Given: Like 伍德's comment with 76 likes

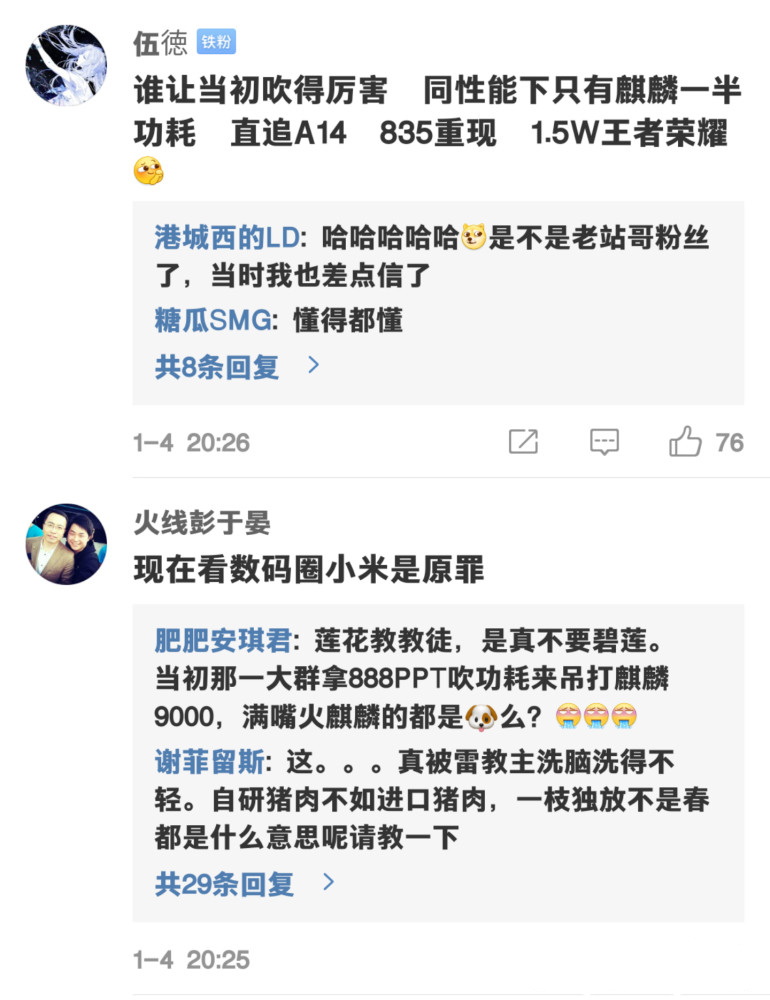Looking at the screenshot, I should click(x=686, y=441).
